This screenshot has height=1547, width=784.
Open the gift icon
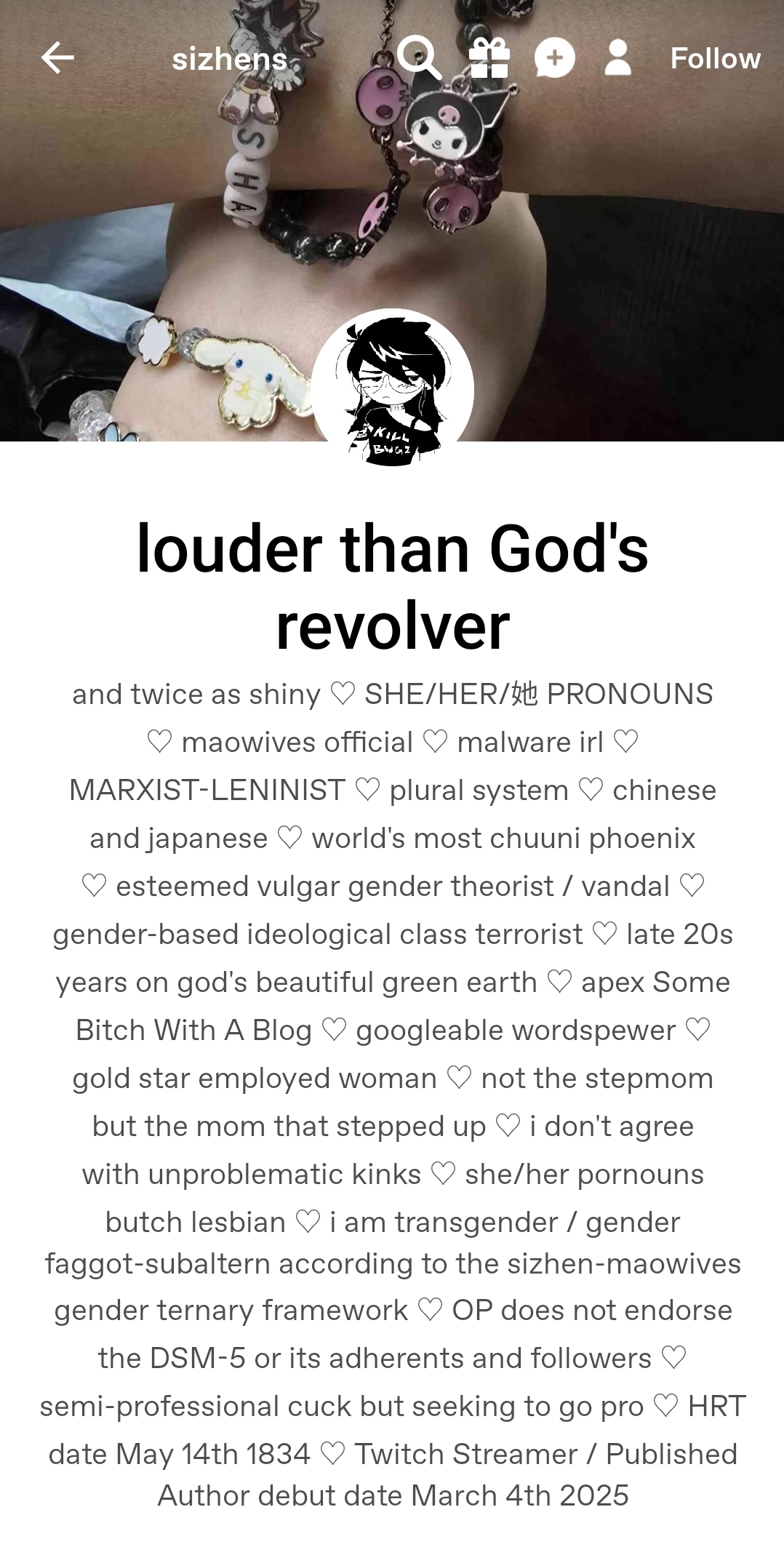[489, 57]
